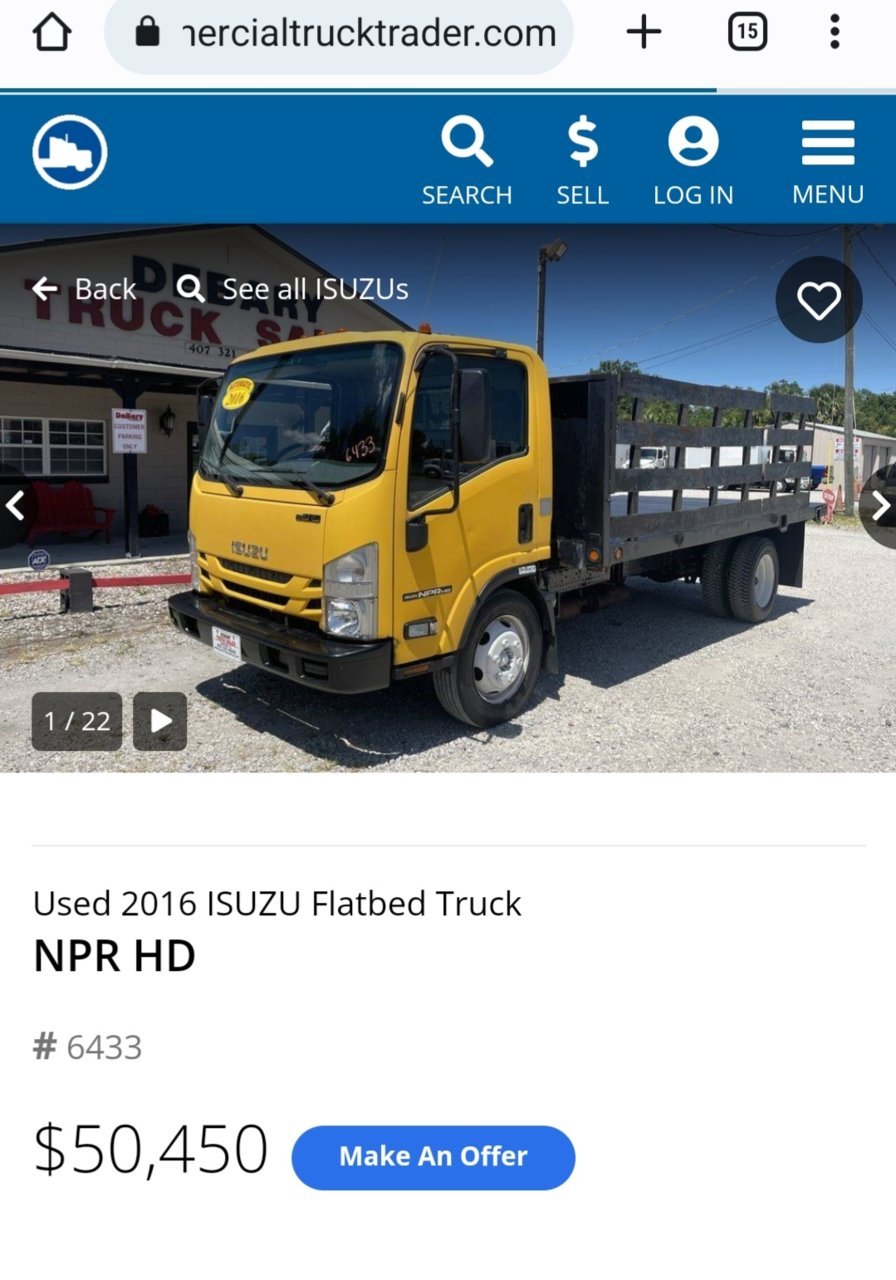Open the SELL option
The height and width of the screenshot is (1280, 896).
coord(582,160)
